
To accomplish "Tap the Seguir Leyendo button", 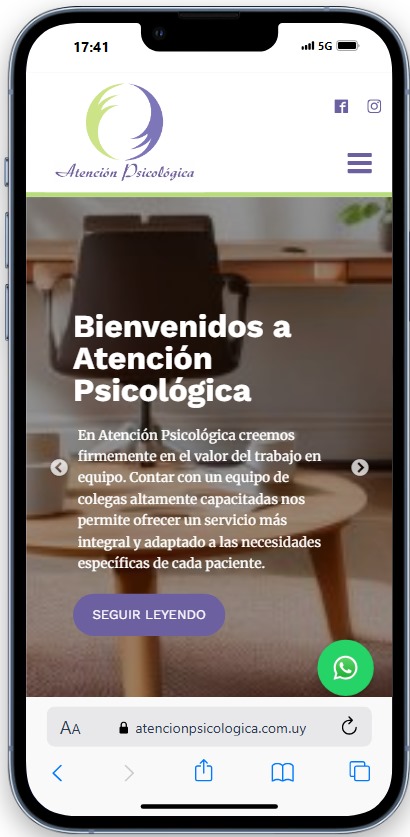I will click(149, 614).
